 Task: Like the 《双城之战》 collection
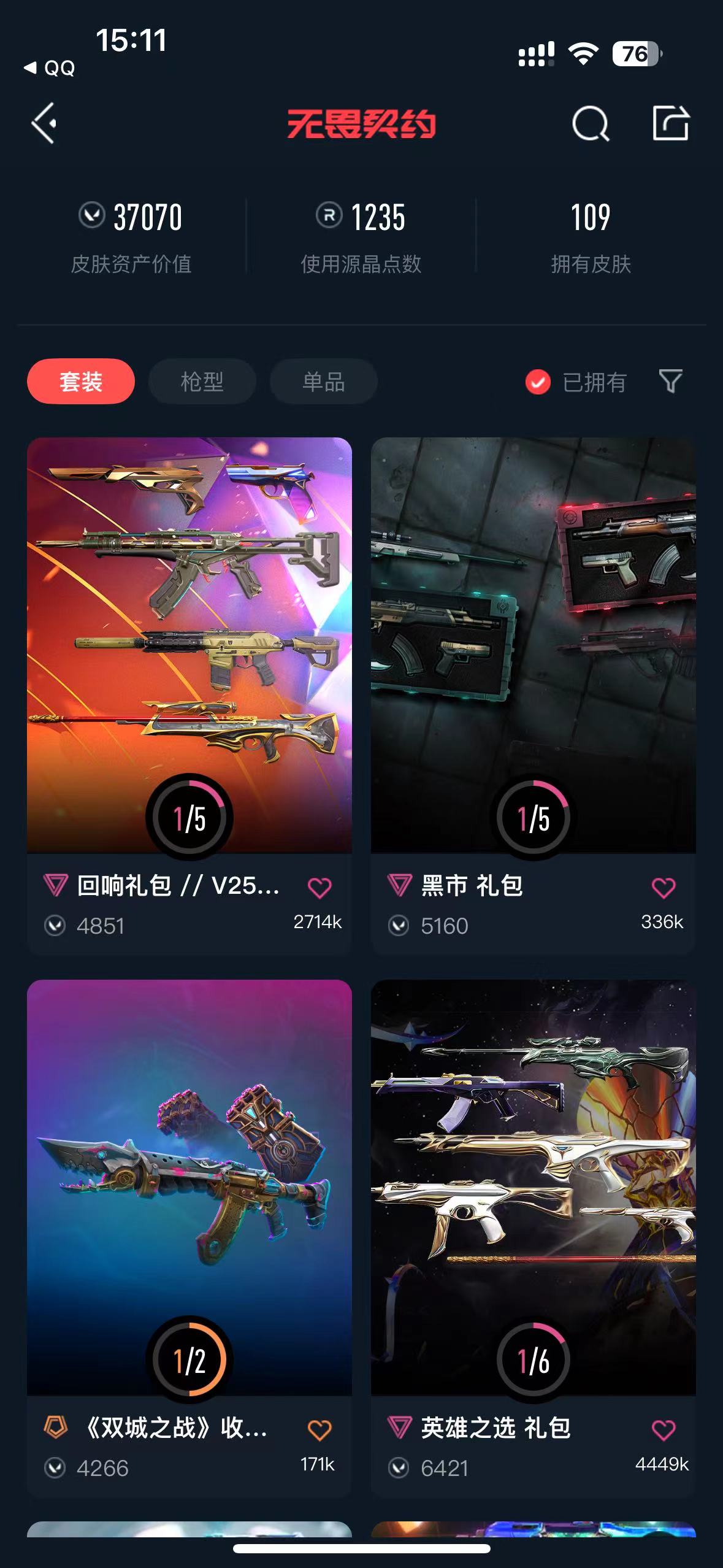point(319,1429)
